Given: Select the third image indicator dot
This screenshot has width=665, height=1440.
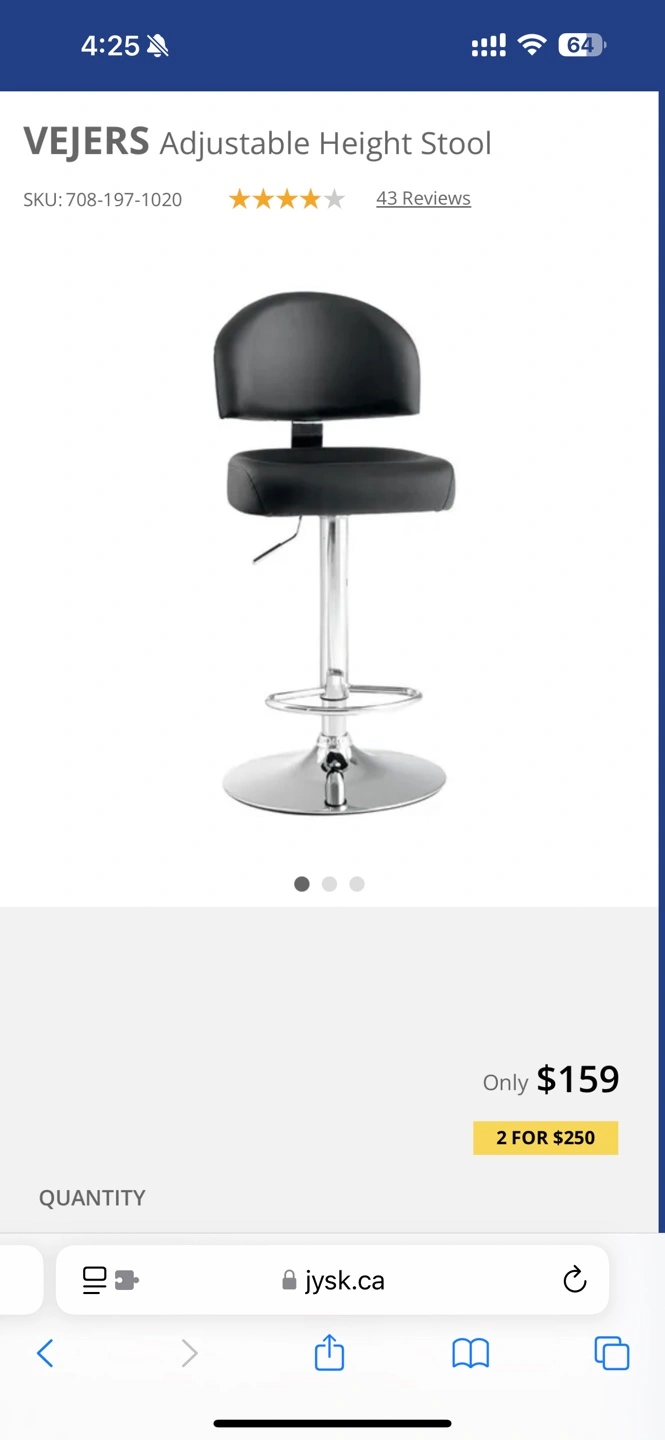Looking at the screenshot, I should [357, 884].
